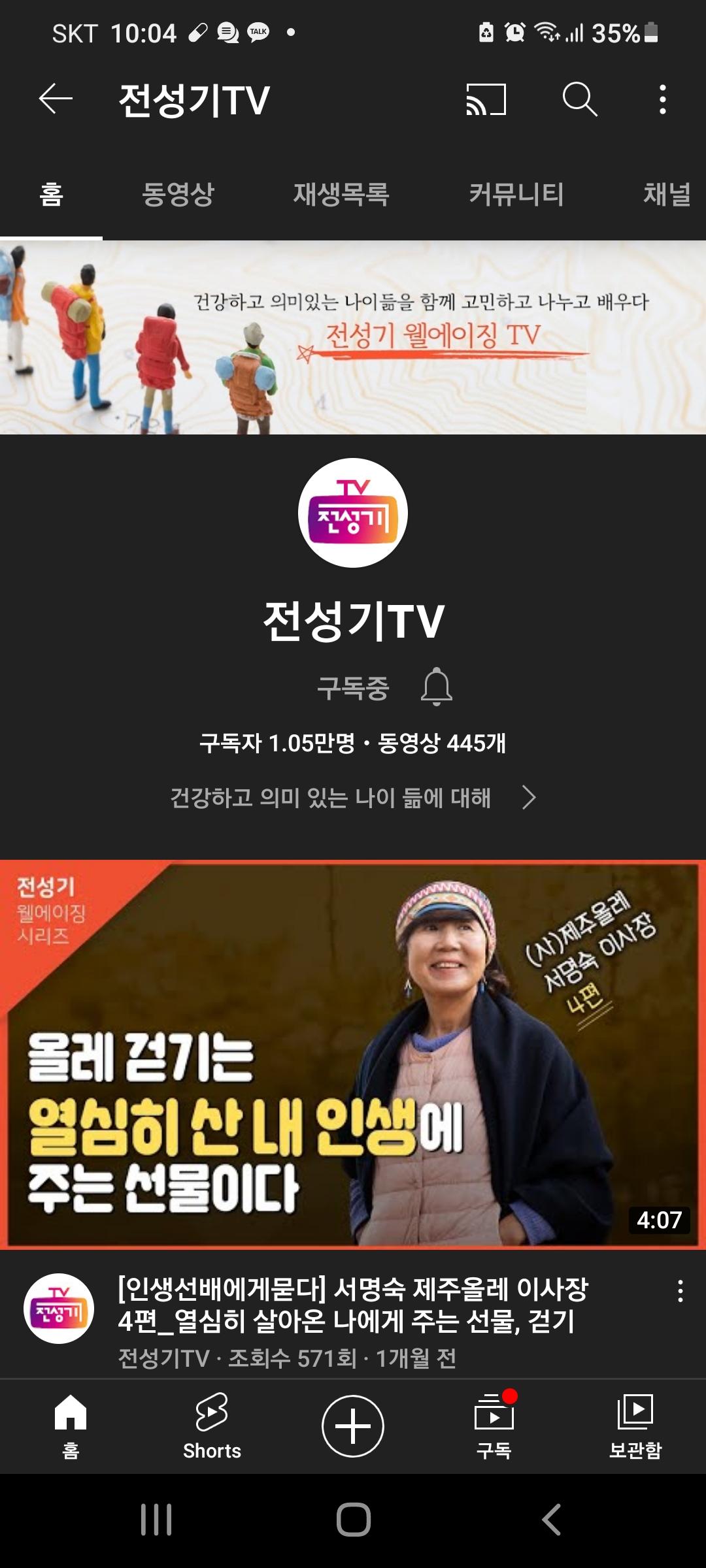706x1568 pixels.
Task: Switch to the 커뮤니티 tab
Action: [516, 194]
